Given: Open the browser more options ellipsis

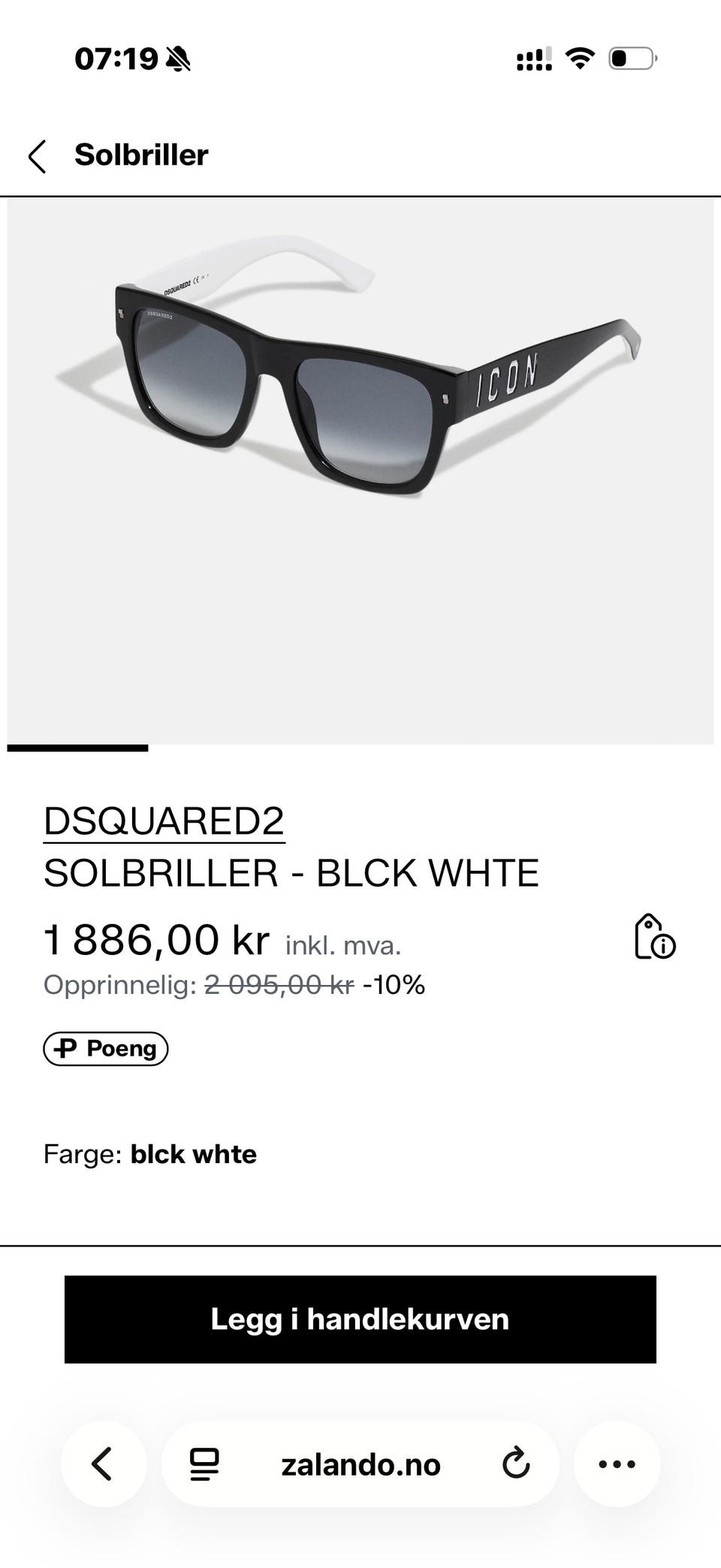Looking at the screenshot, I should click(616, 1464).
